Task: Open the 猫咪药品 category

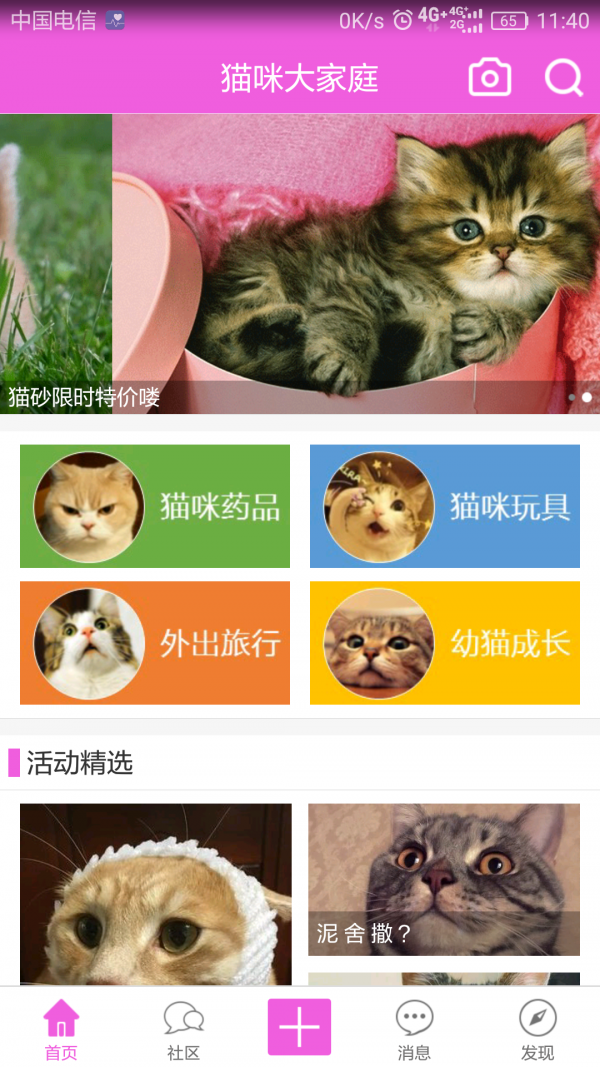Action: click(155, 506)
